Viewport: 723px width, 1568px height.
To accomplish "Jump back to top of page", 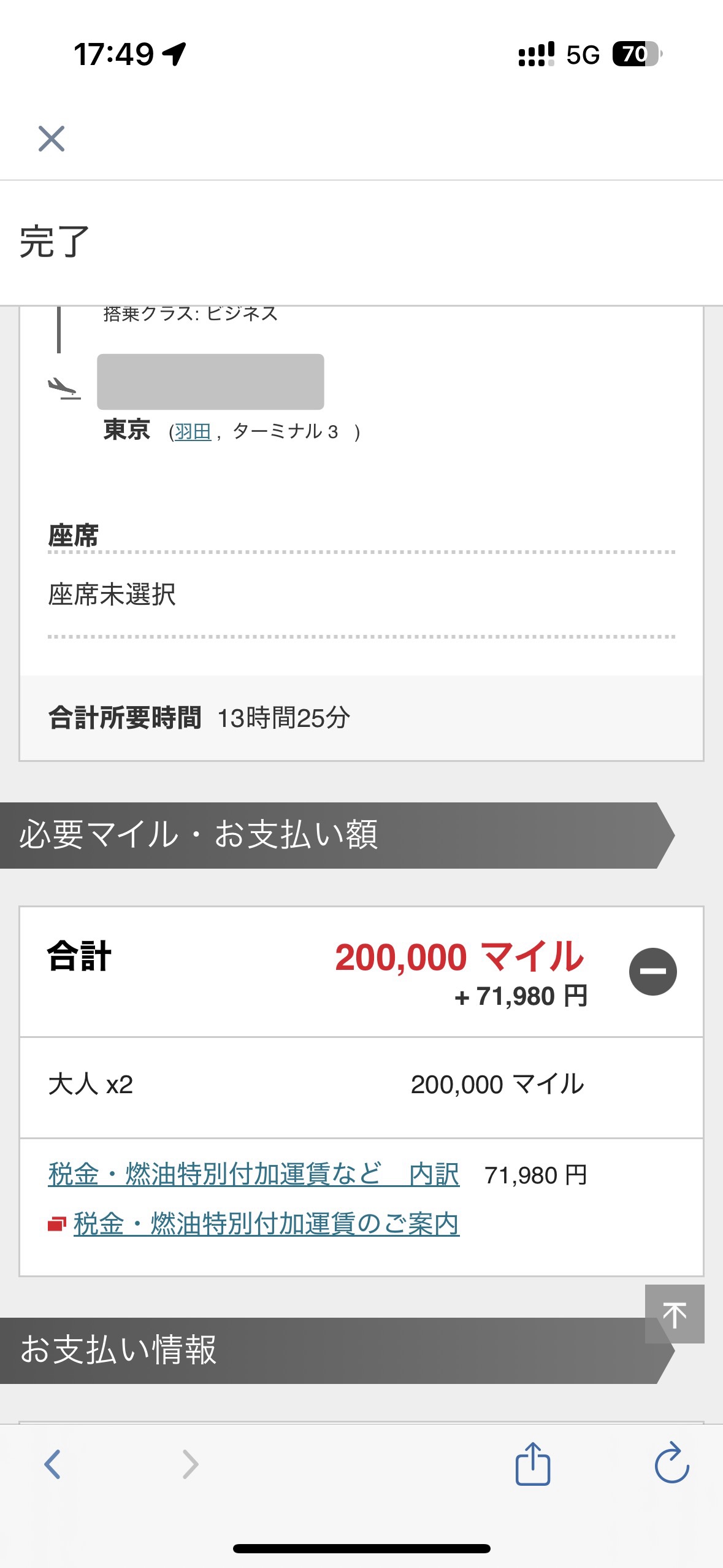I will point(675,1314).
